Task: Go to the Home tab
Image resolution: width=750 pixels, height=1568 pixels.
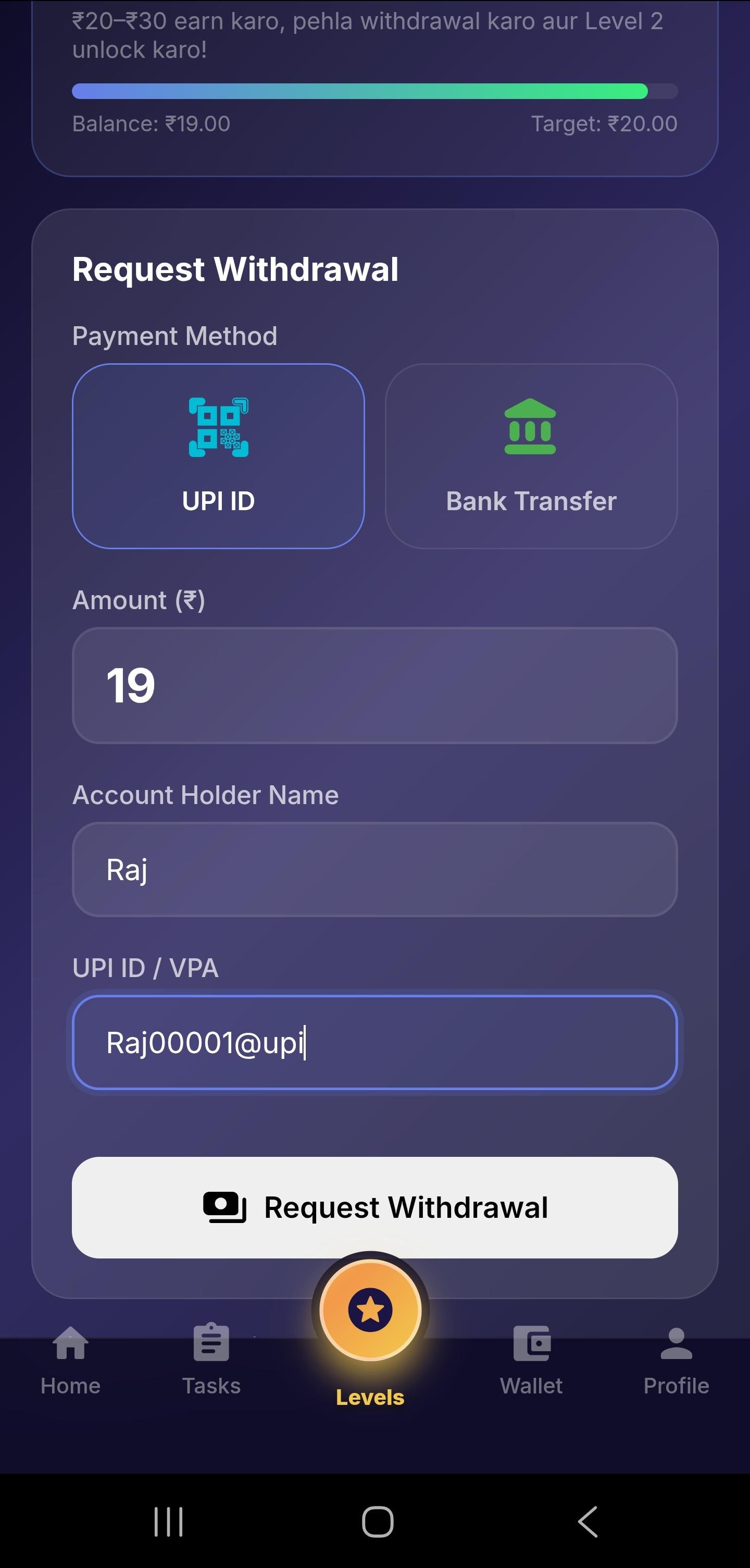Action: click(70, 1361)
